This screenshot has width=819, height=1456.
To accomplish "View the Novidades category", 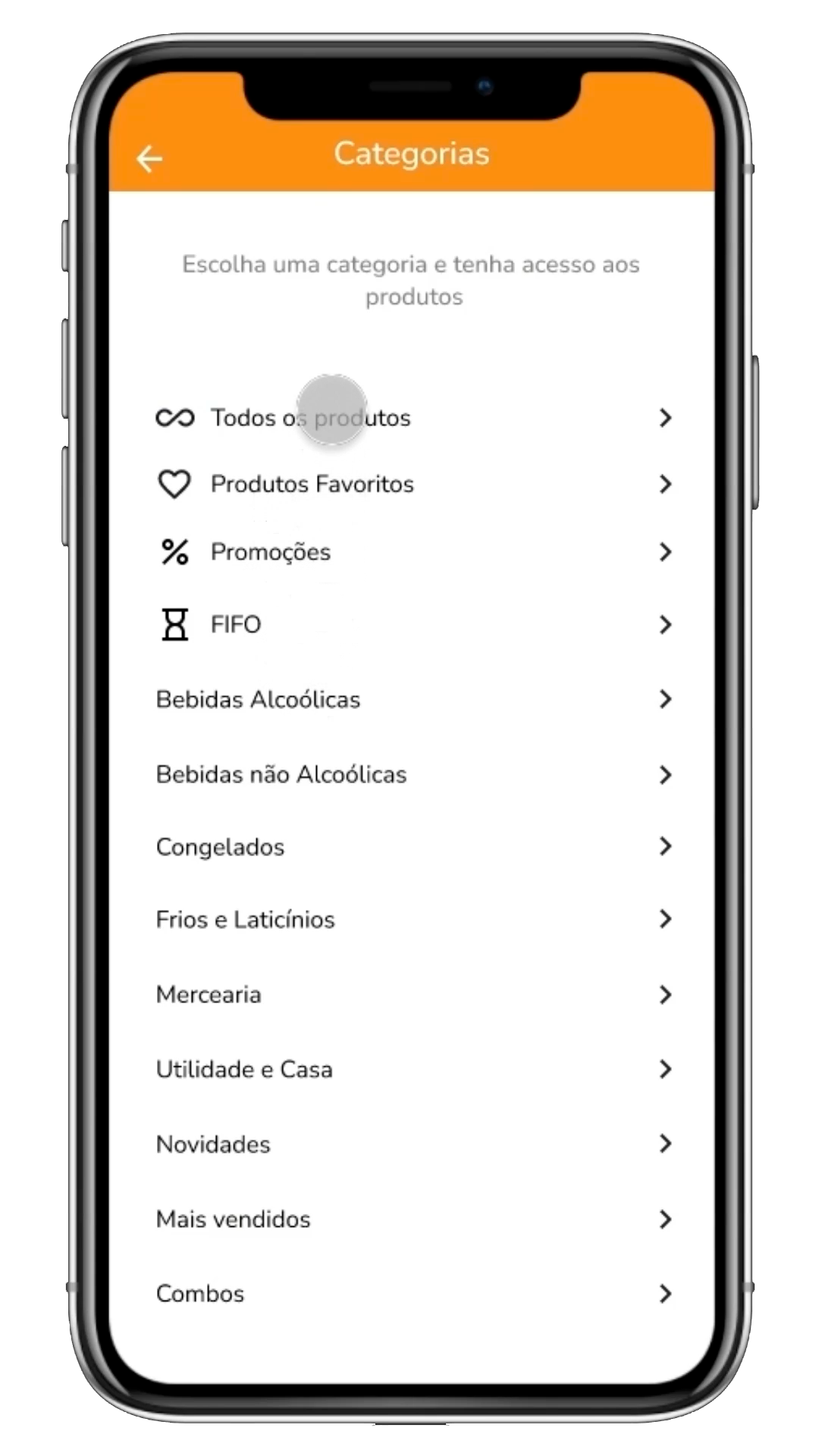I will click(213, 1144).
